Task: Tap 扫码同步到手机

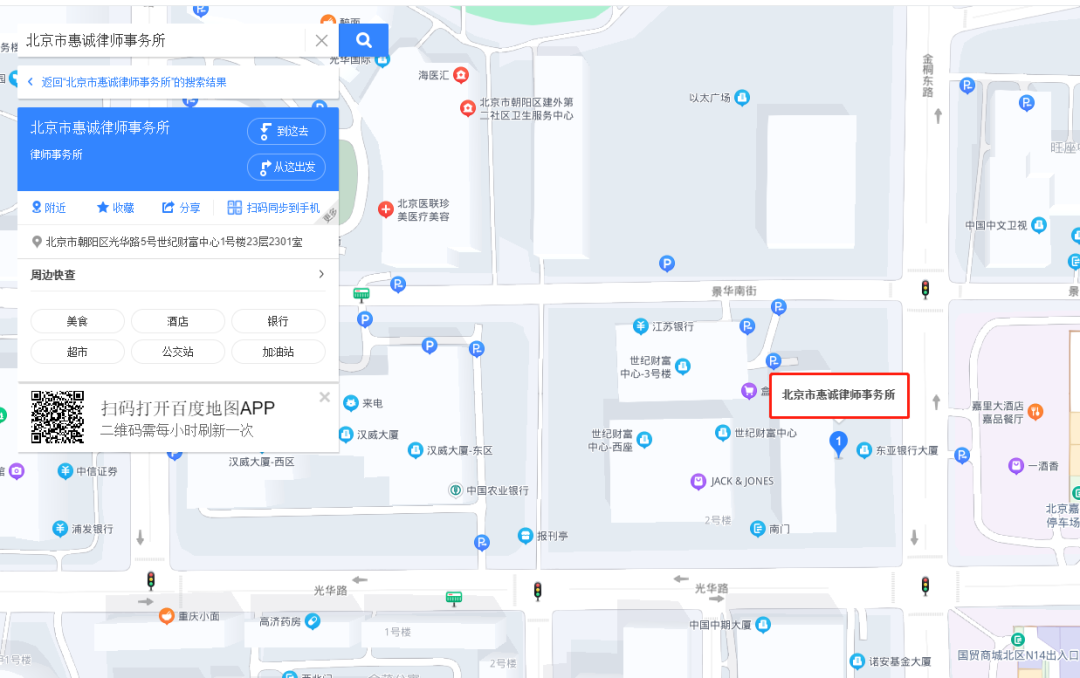Action: click(274, 208)
